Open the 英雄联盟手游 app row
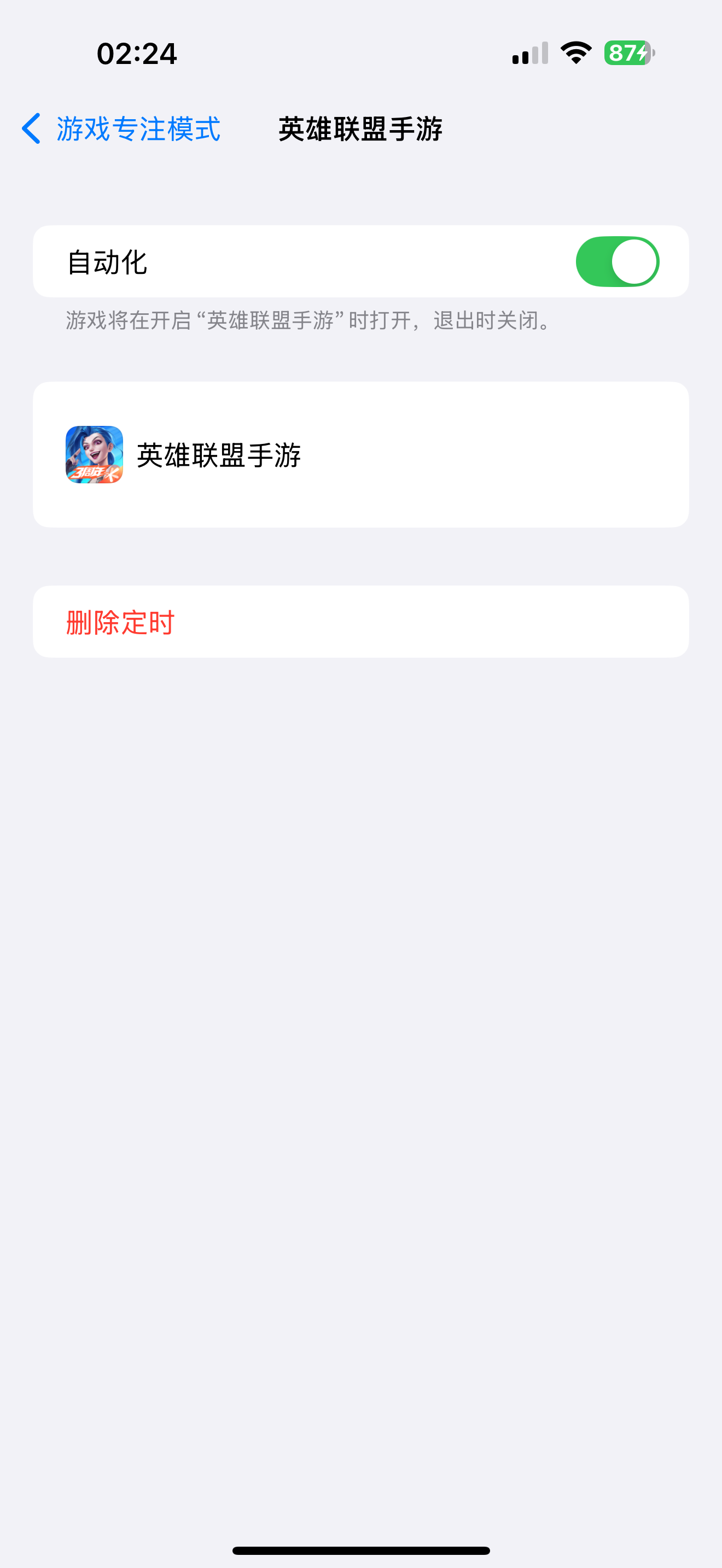The image size is (722, 1568). 360,455
